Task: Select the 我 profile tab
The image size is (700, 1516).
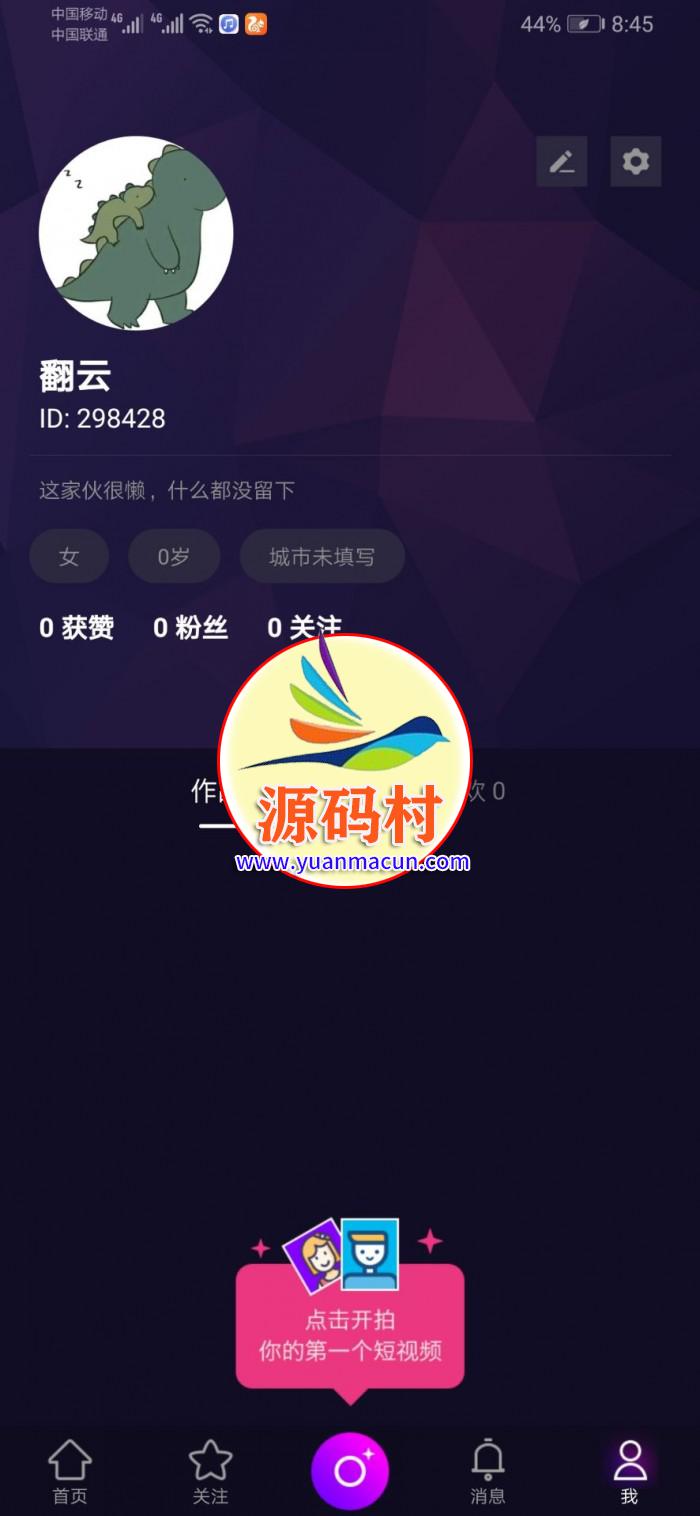Action: coord(629,1472)
